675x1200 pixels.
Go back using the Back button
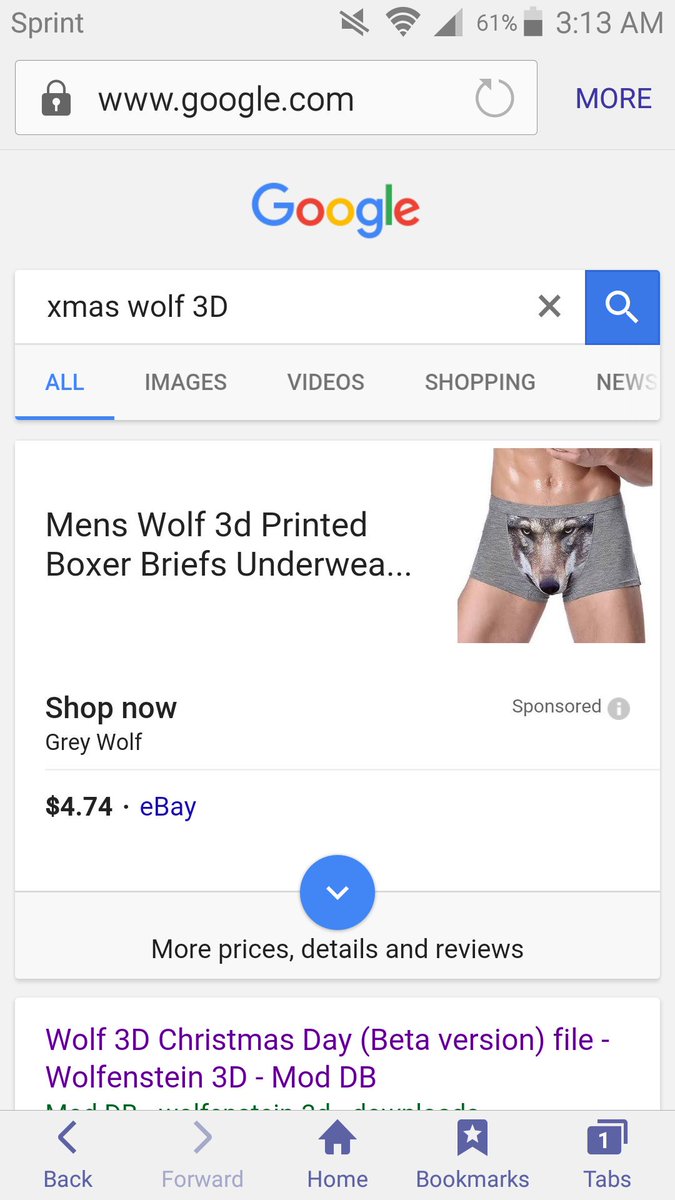click(67, 1155)
